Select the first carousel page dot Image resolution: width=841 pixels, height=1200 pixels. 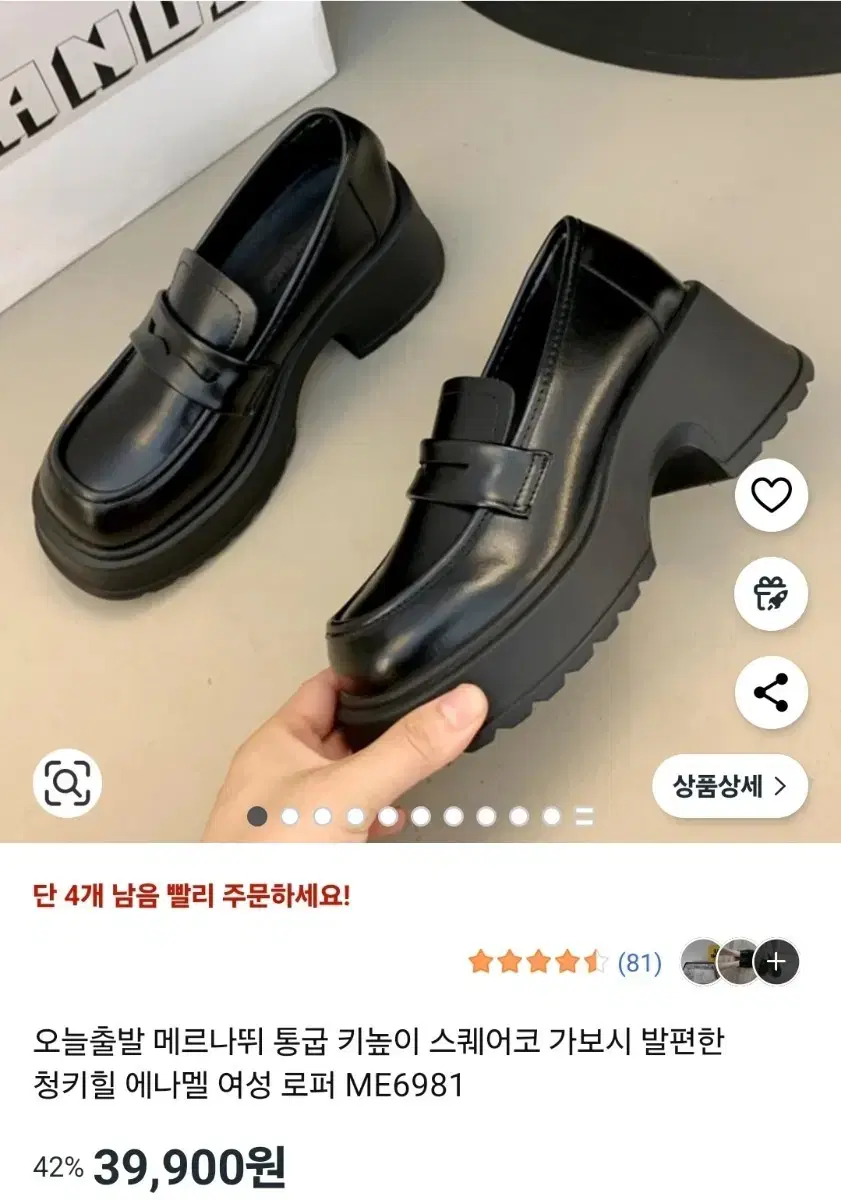pos(258,817)
